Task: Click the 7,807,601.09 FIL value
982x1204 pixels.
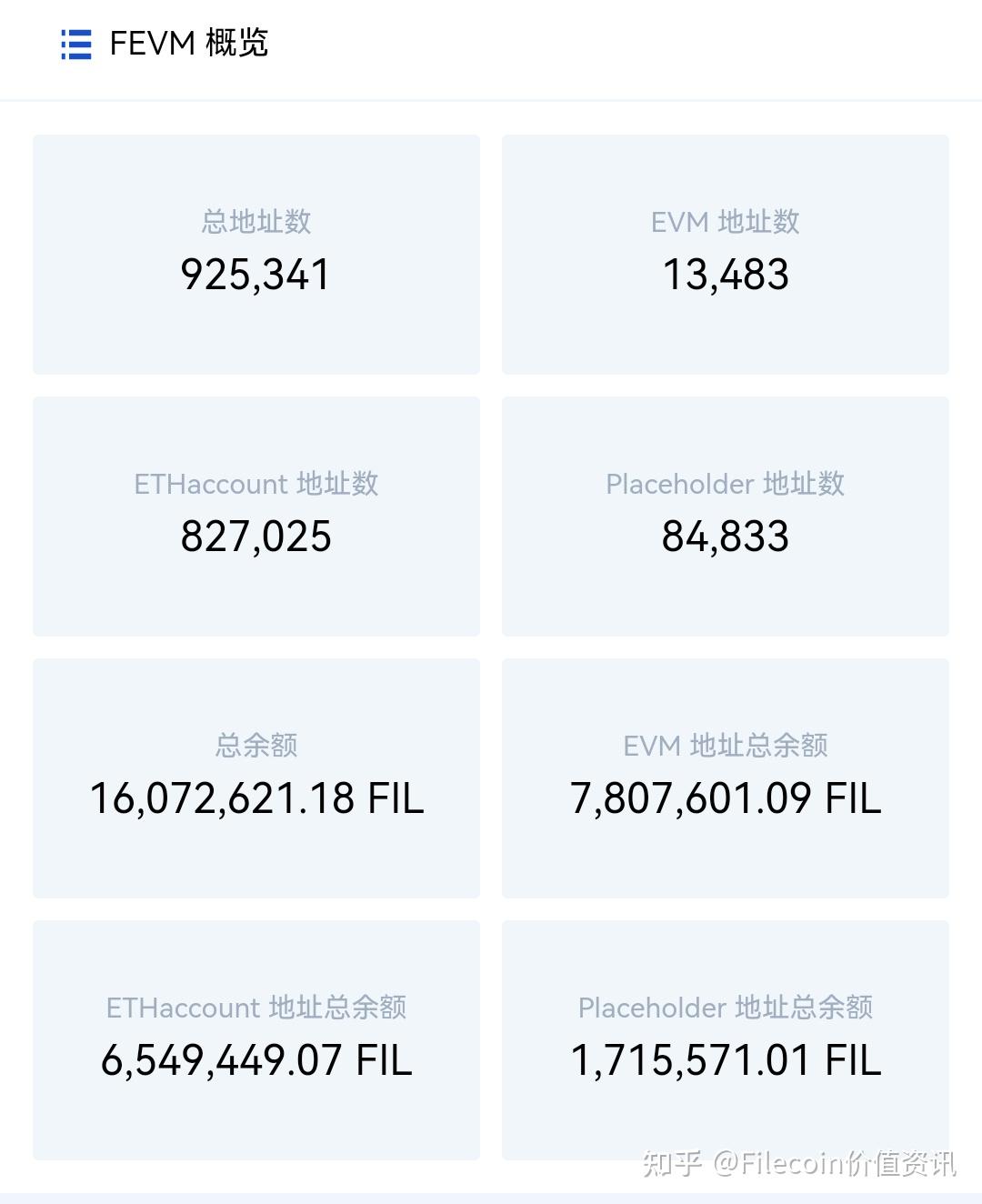Action: 726,799
